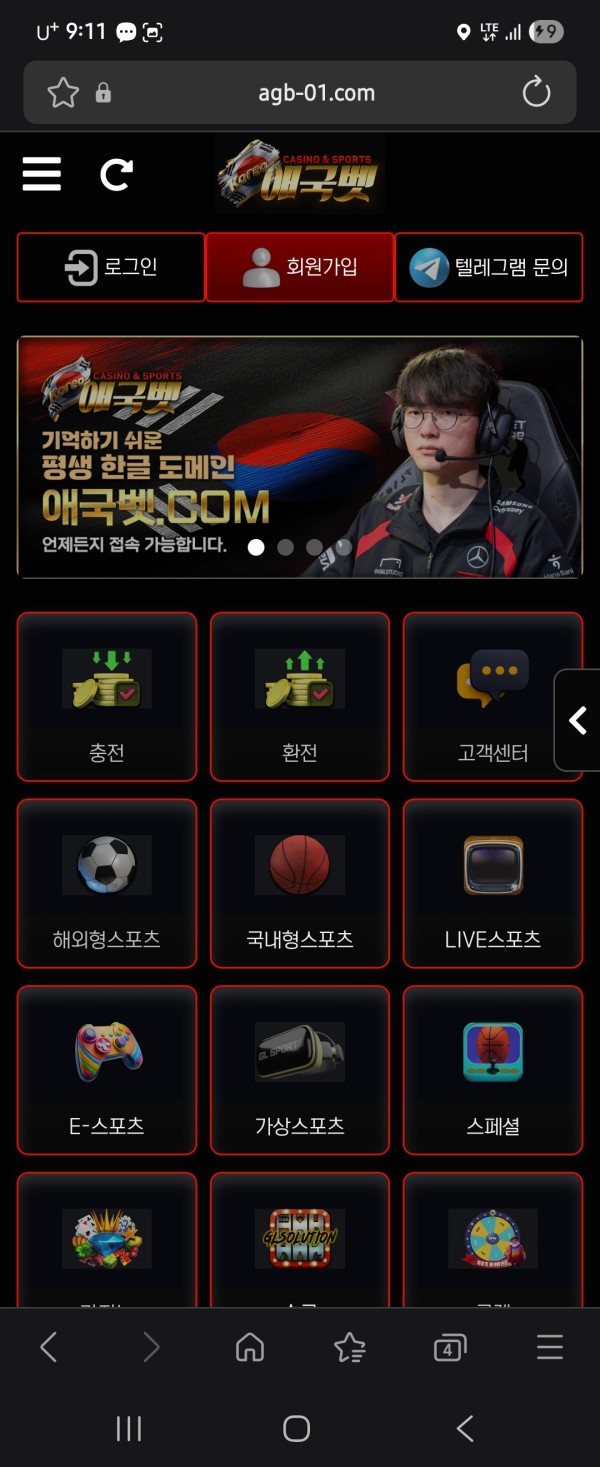Expand the side panel arrow
The width and height of the screenshot is (600, 1467).
click(x=578, y=720)
